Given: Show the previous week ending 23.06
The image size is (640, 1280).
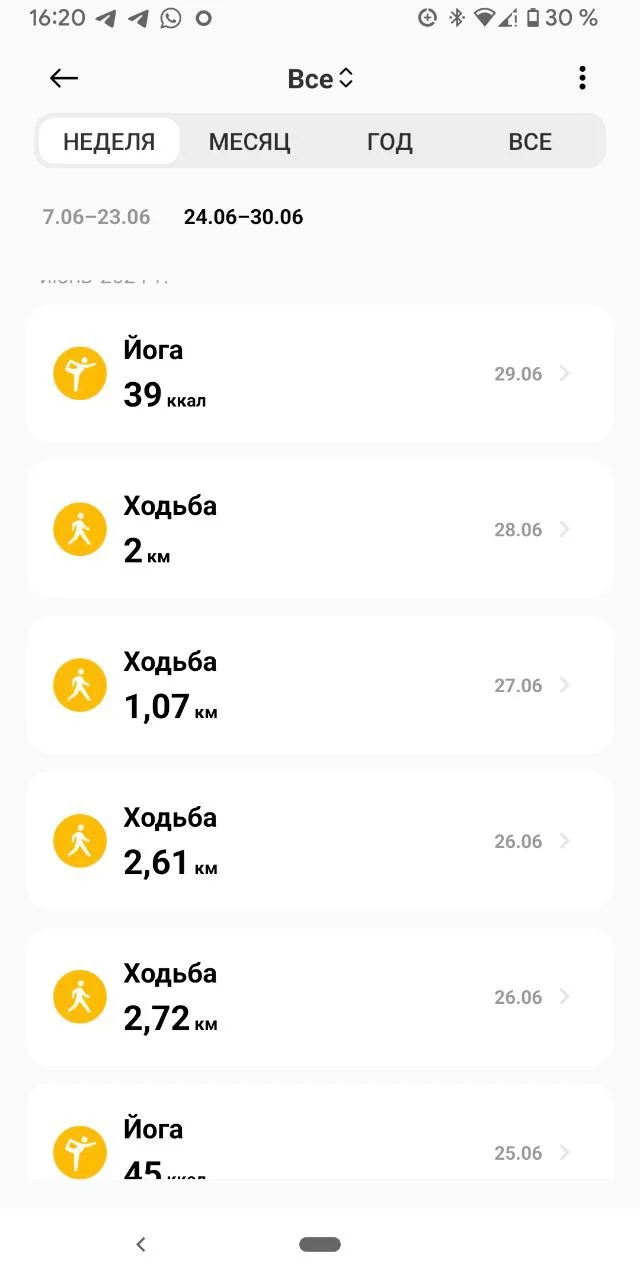Looking at the screenshot, I should click(96, 217).
